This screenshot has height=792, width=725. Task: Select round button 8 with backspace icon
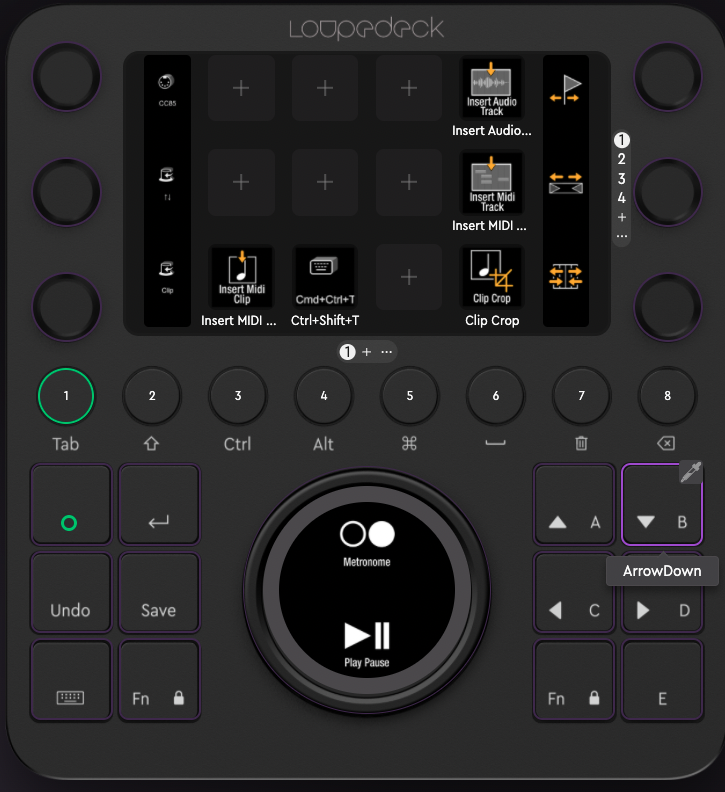667,396
